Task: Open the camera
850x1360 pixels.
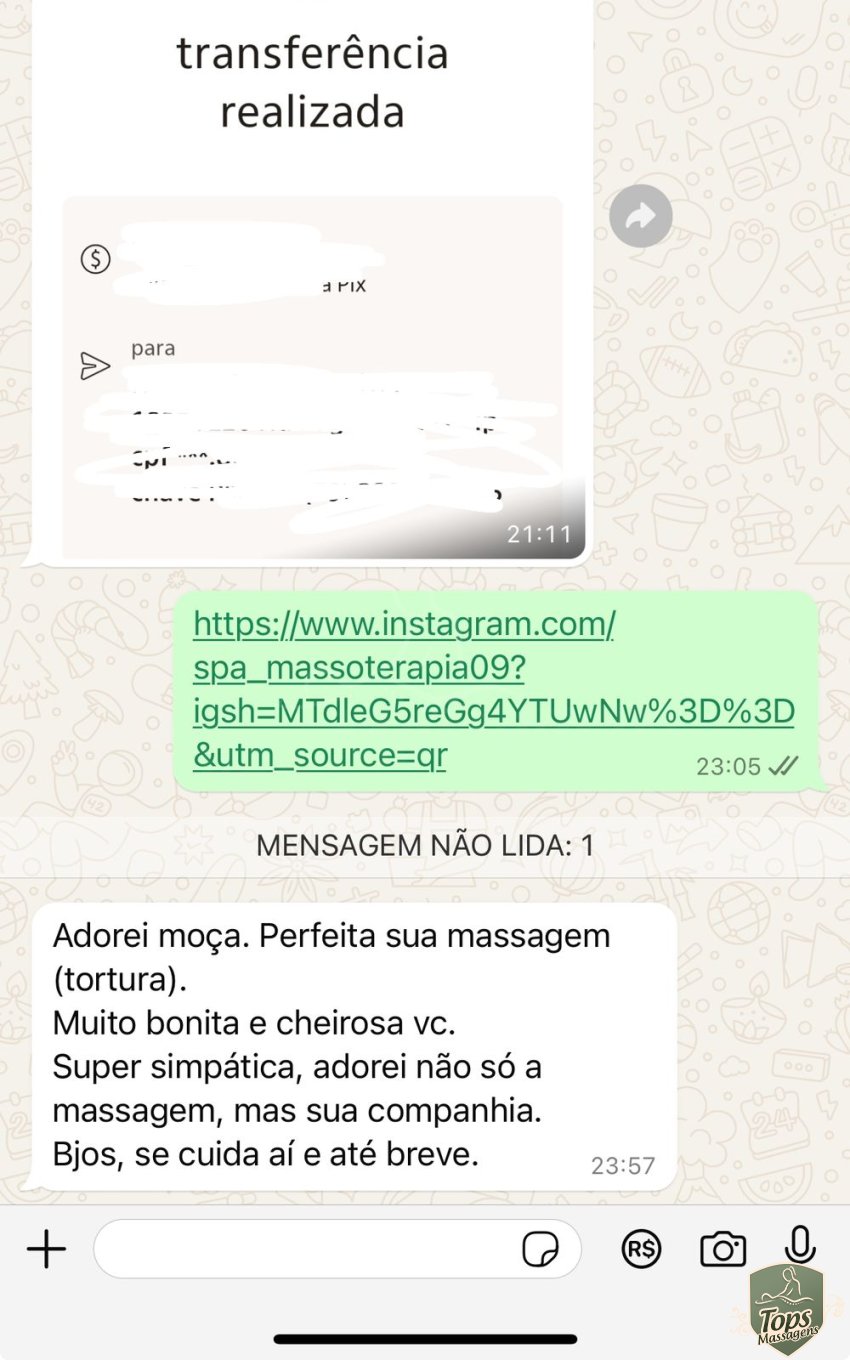Action: point(722,1249)
